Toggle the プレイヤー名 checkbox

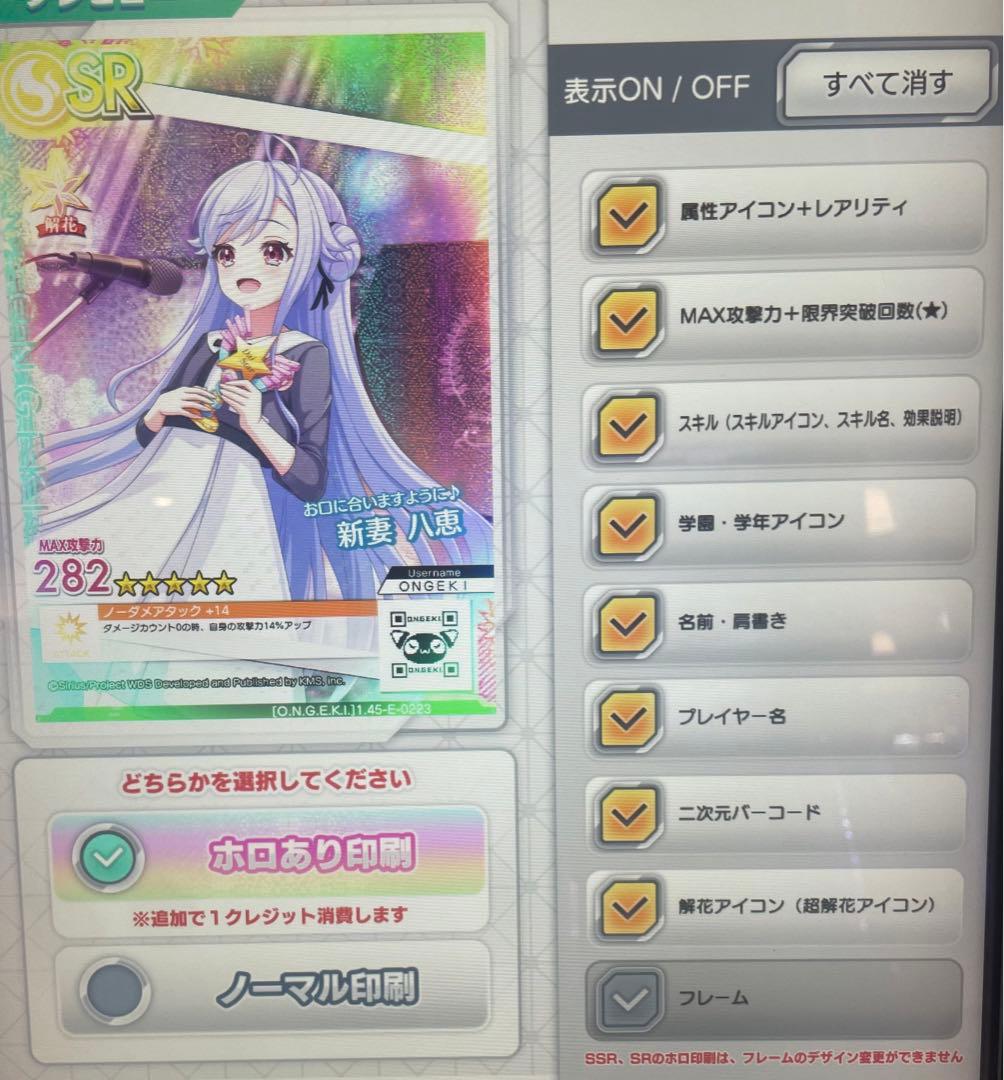click(626, 719)
